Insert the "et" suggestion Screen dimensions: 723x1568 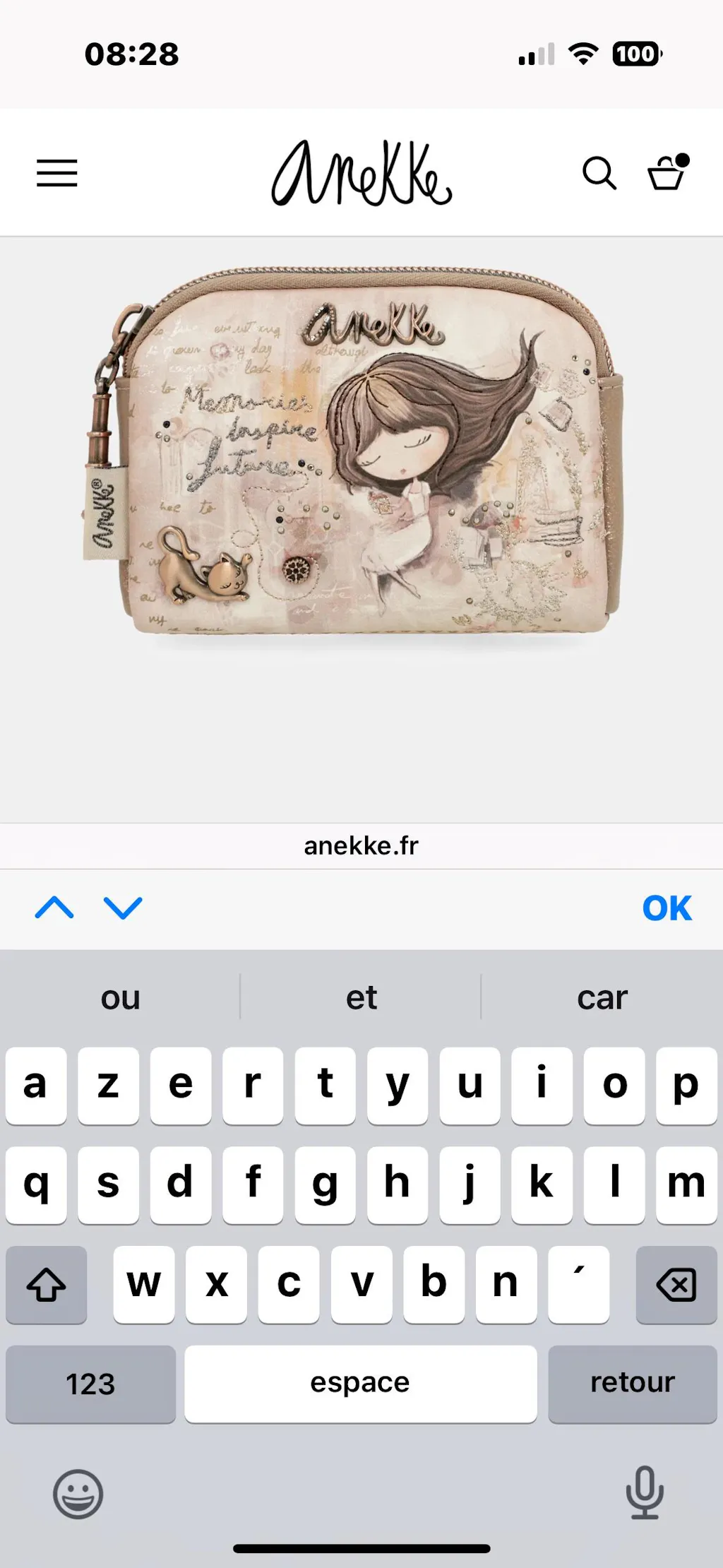click(361, 997)
